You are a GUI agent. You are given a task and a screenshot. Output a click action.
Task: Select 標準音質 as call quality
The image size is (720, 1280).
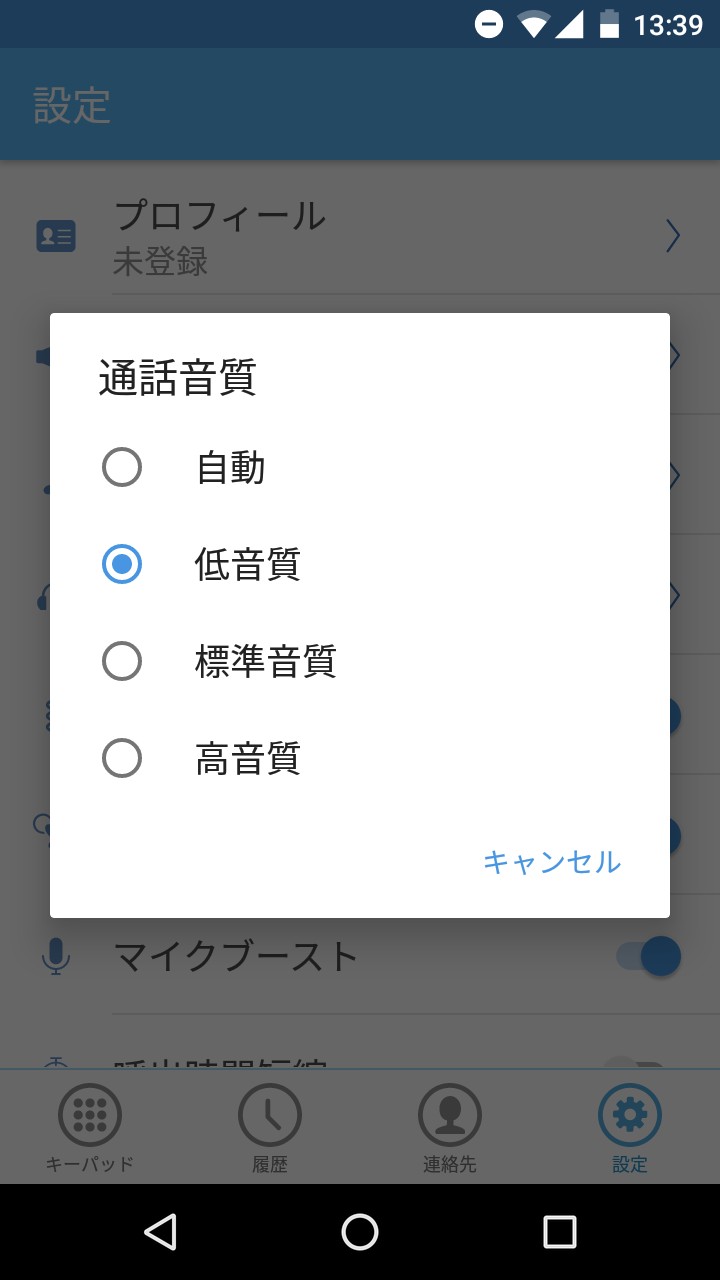click(360, 661)
